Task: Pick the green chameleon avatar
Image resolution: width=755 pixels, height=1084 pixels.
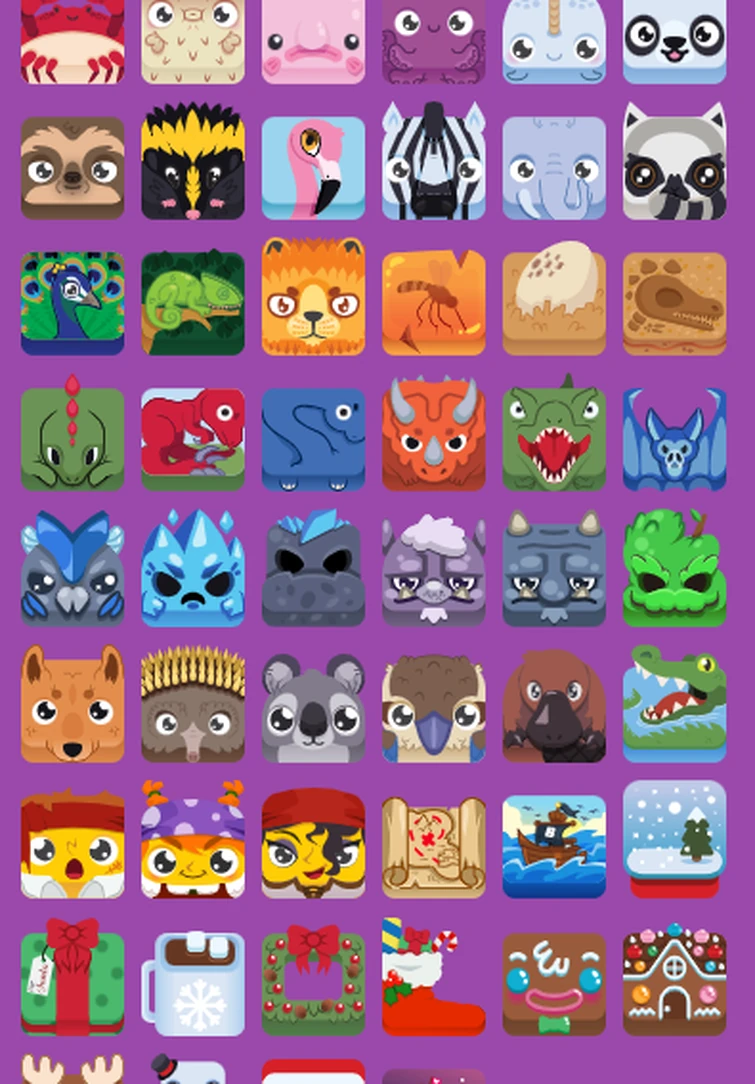Action: (193, 303)
